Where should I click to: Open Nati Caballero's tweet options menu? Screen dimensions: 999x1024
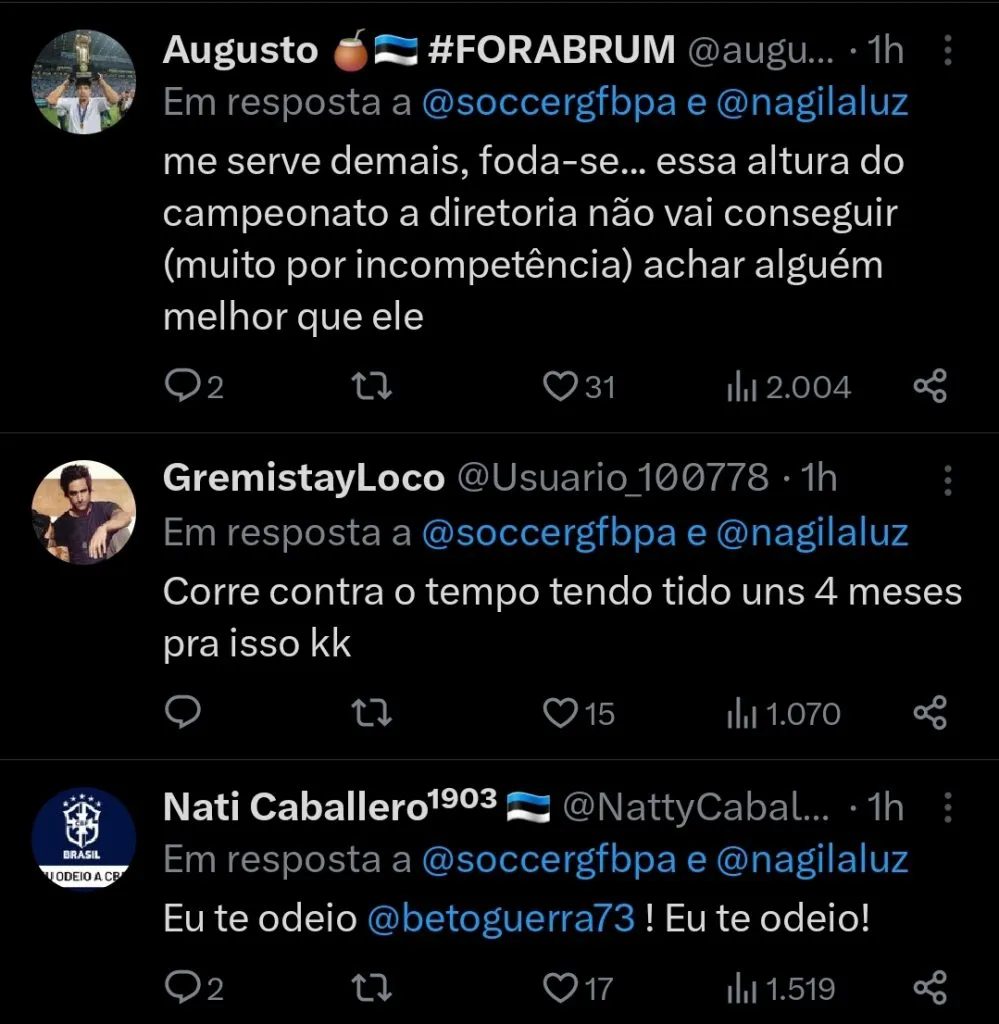(x=946, y=808)
